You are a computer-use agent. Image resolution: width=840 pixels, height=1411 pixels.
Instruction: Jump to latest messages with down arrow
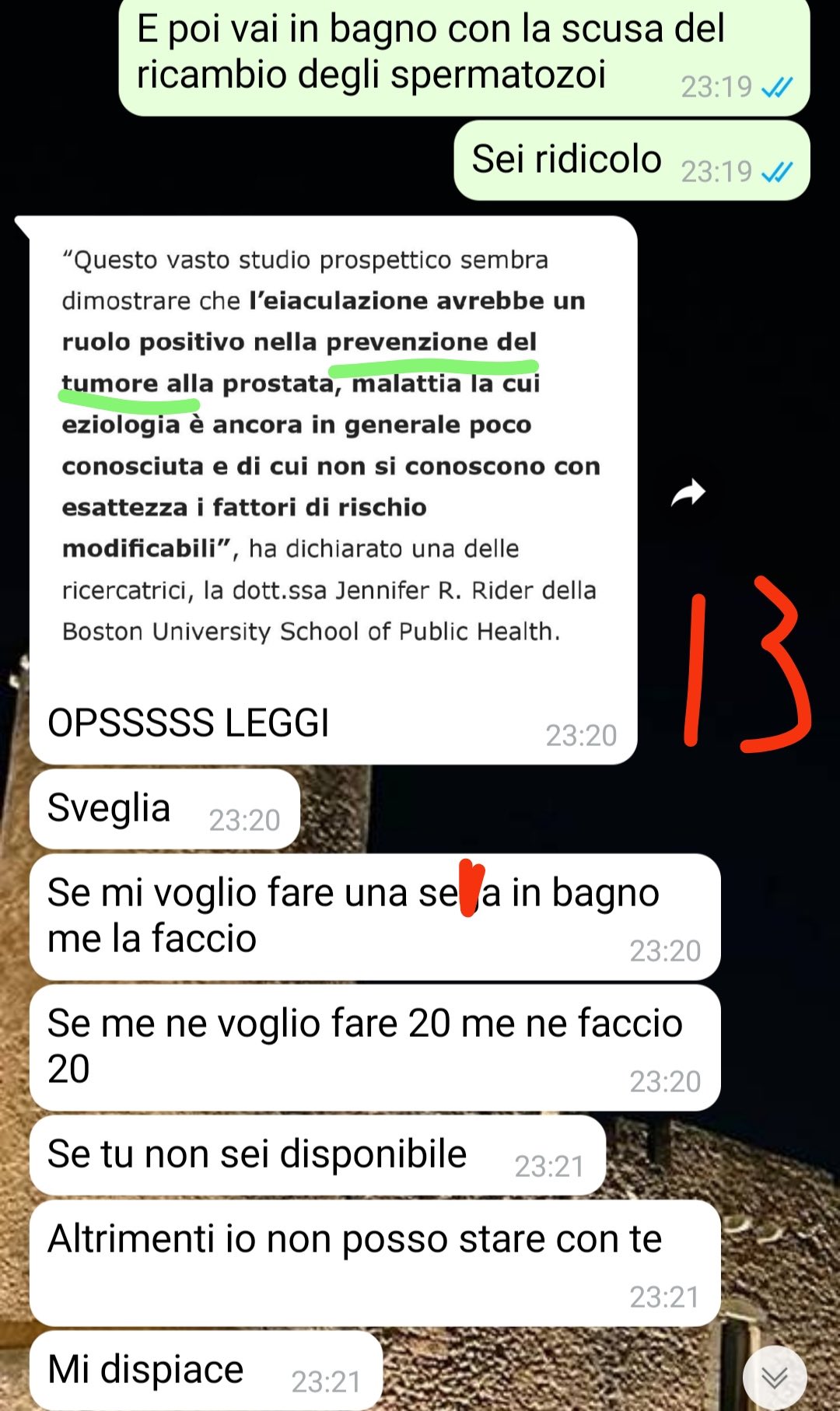(775, 1378)
